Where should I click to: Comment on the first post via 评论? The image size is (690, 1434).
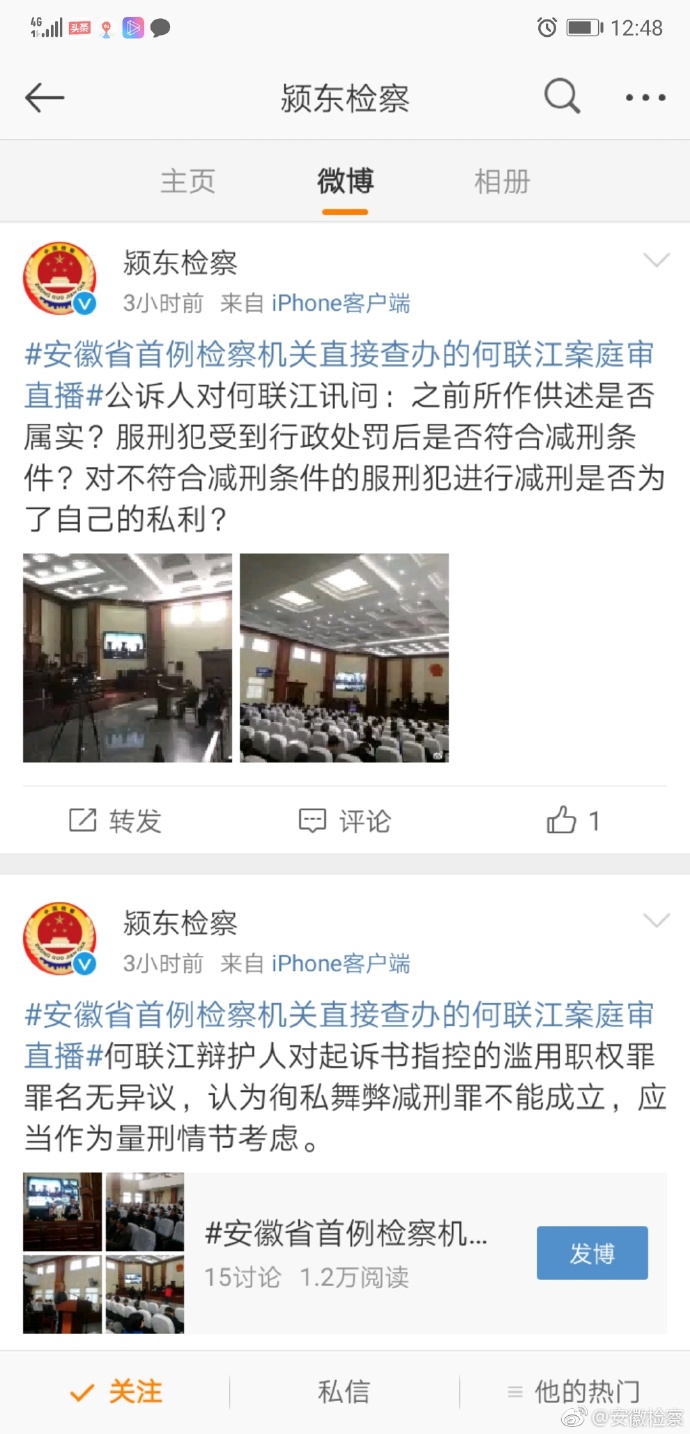pyautogui.click(x=345, y=821)
